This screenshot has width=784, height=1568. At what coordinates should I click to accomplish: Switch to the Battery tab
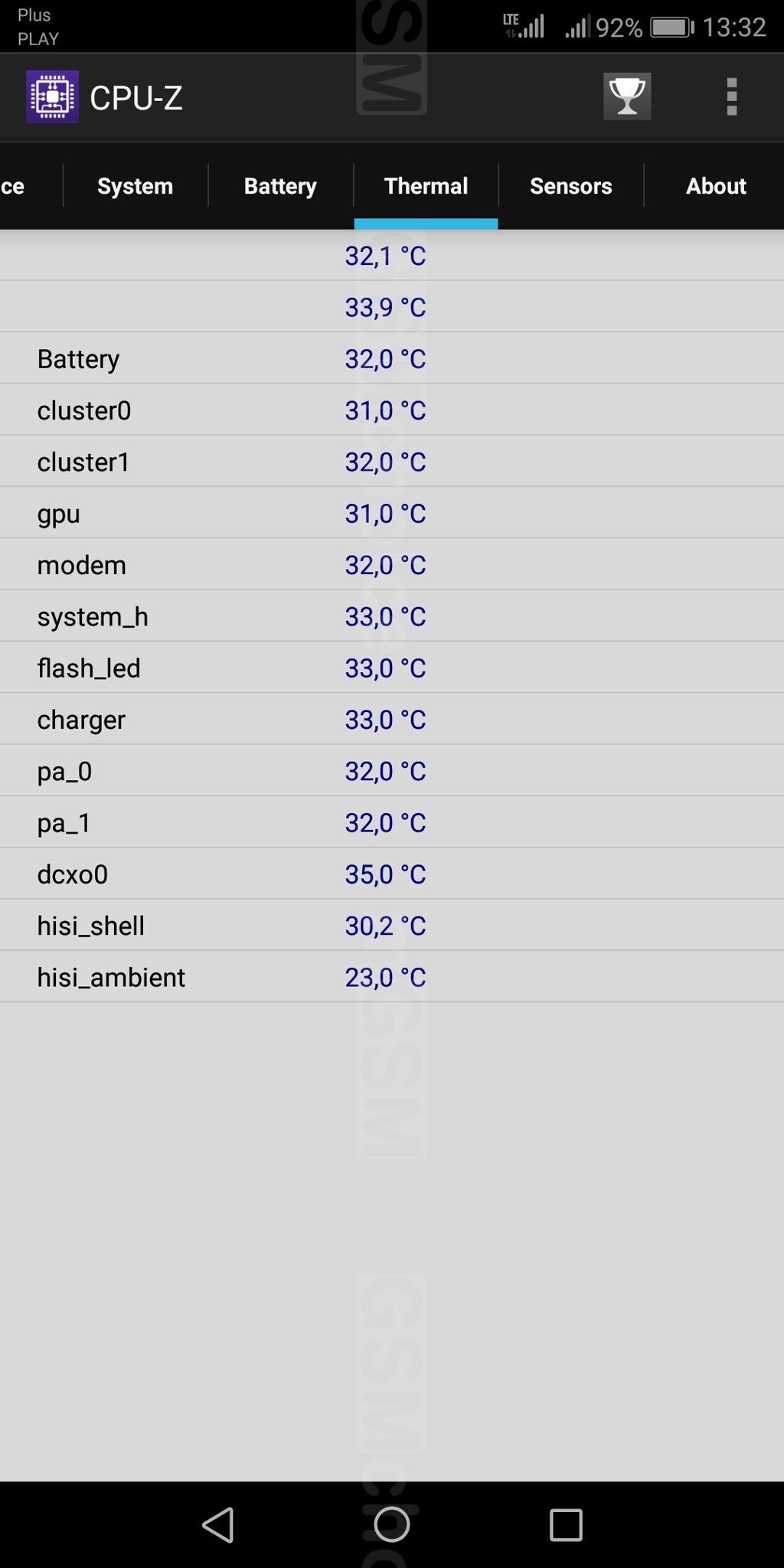280,186
